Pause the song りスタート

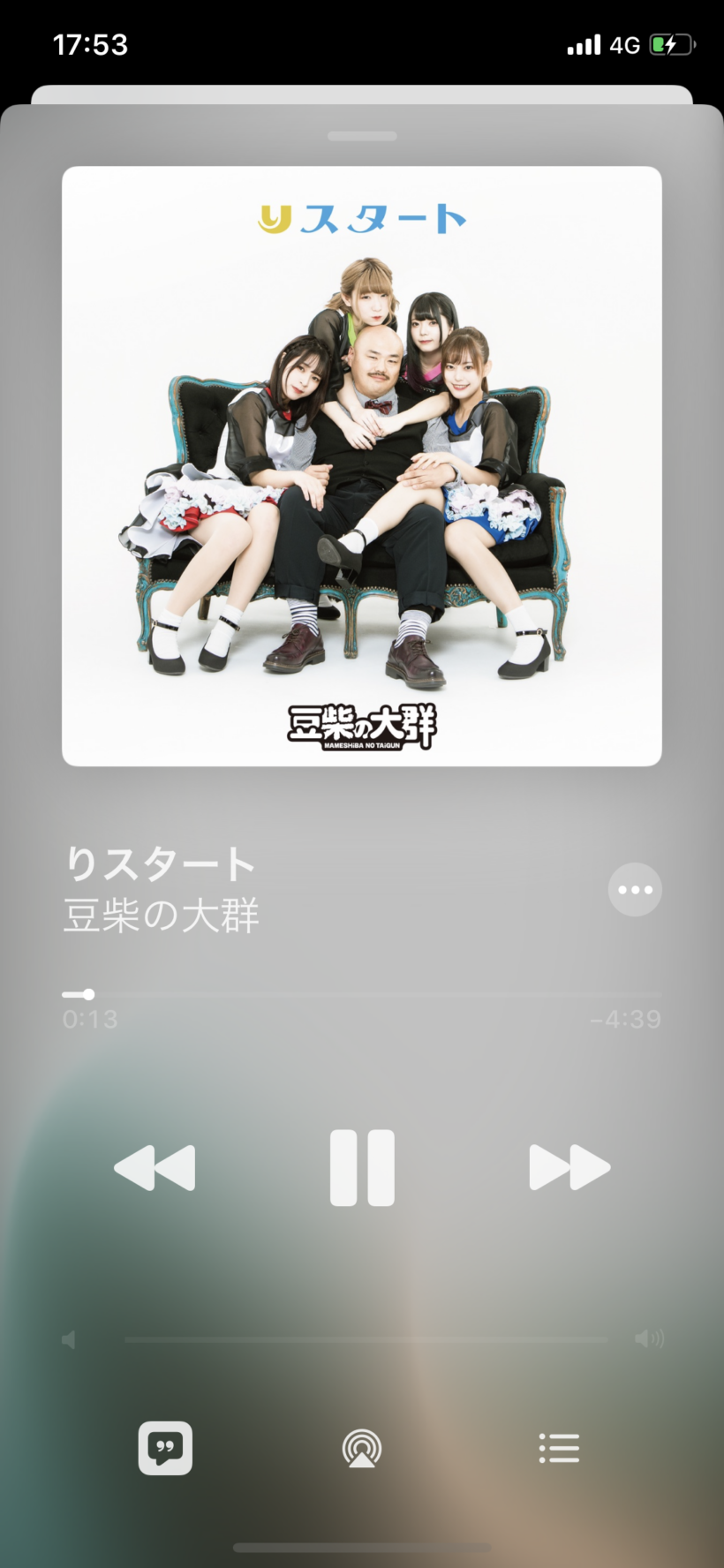click(362, 1167)
